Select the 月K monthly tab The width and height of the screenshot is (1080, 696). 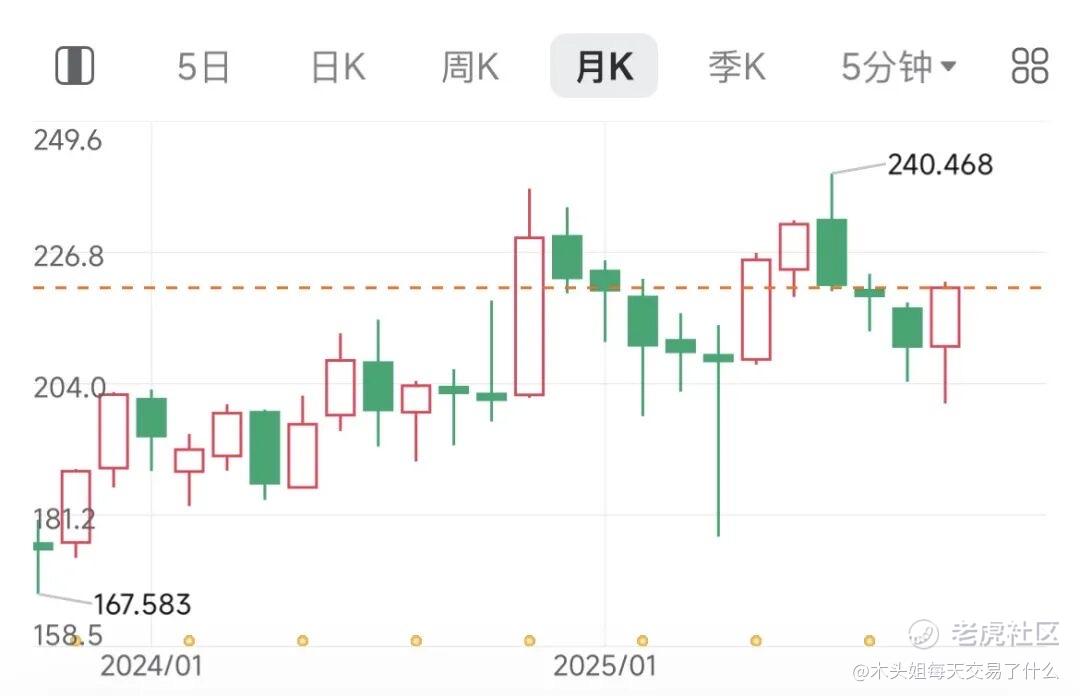(604, 66)
